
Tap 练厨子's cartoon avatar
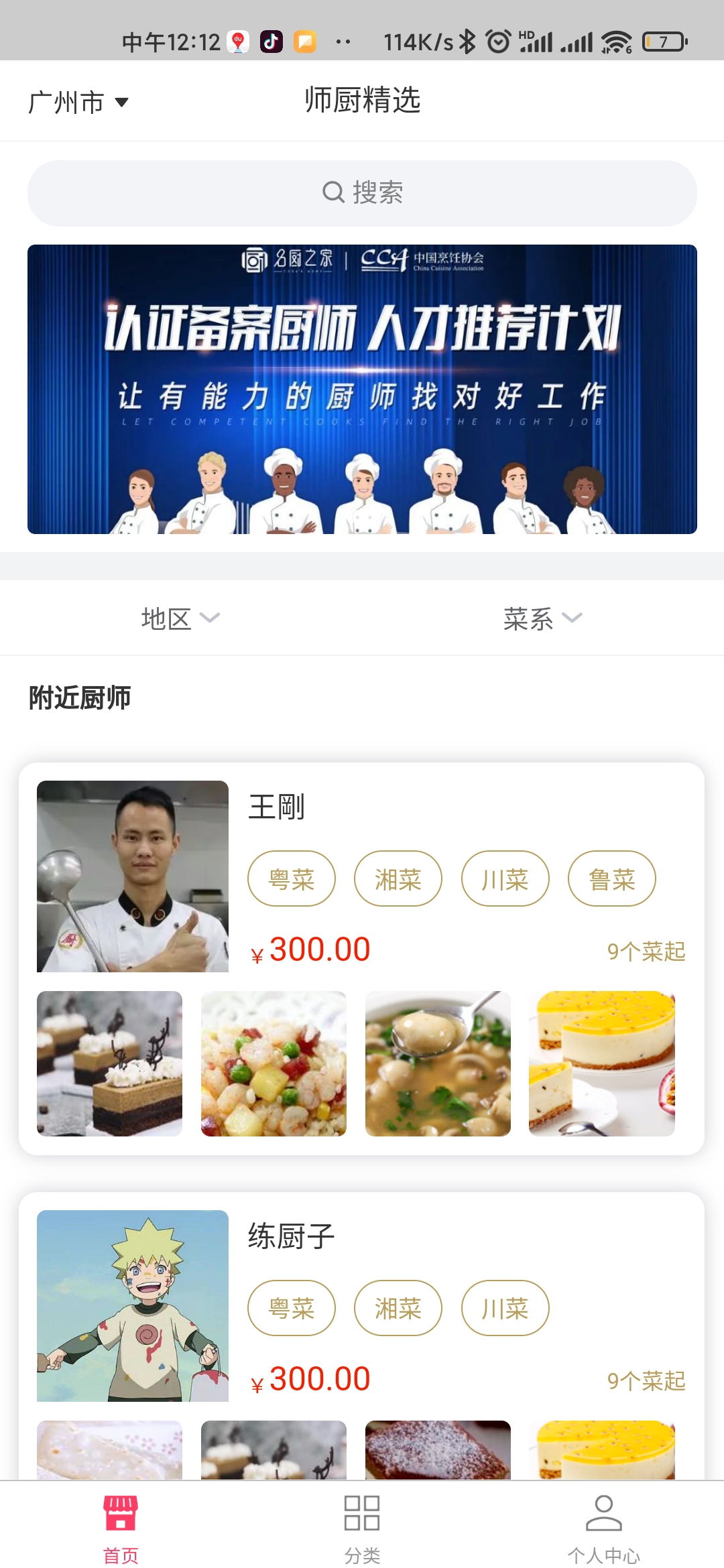[133, 1307]
